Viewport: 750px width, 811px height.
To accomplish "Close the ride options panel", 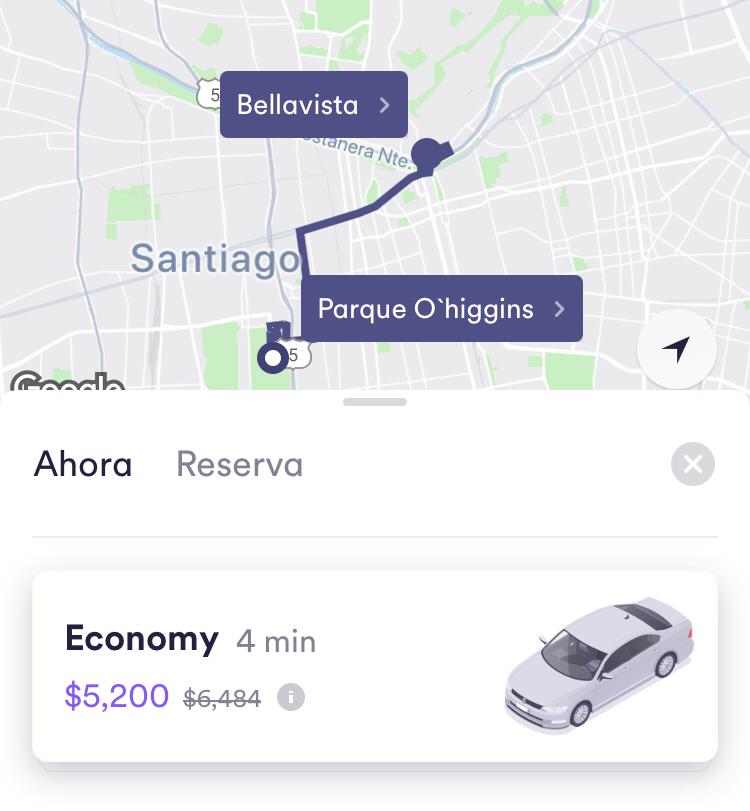I will click(693, 464).
